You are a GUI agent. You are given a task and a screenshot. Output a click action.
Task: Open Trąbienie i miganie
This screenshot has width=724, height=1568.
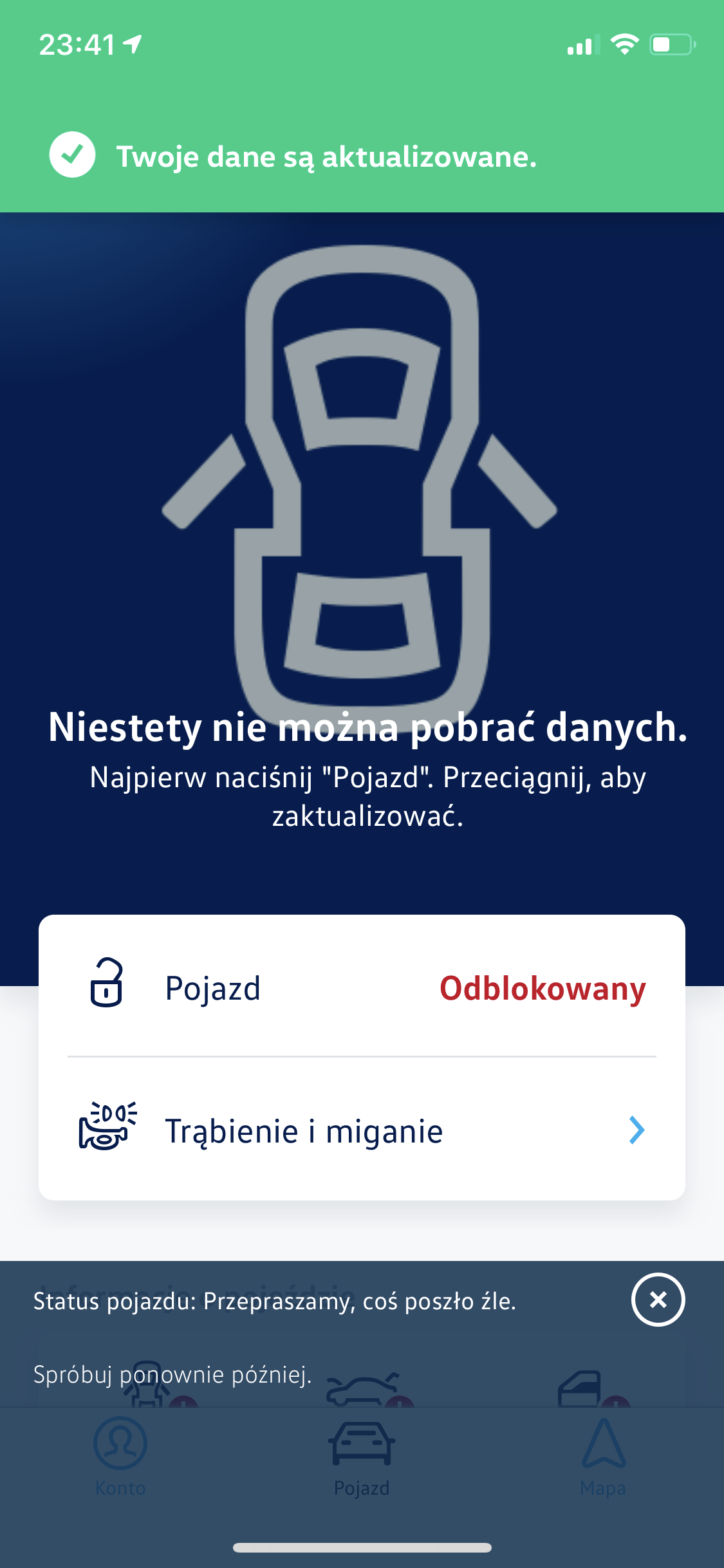click(362, 1131)
